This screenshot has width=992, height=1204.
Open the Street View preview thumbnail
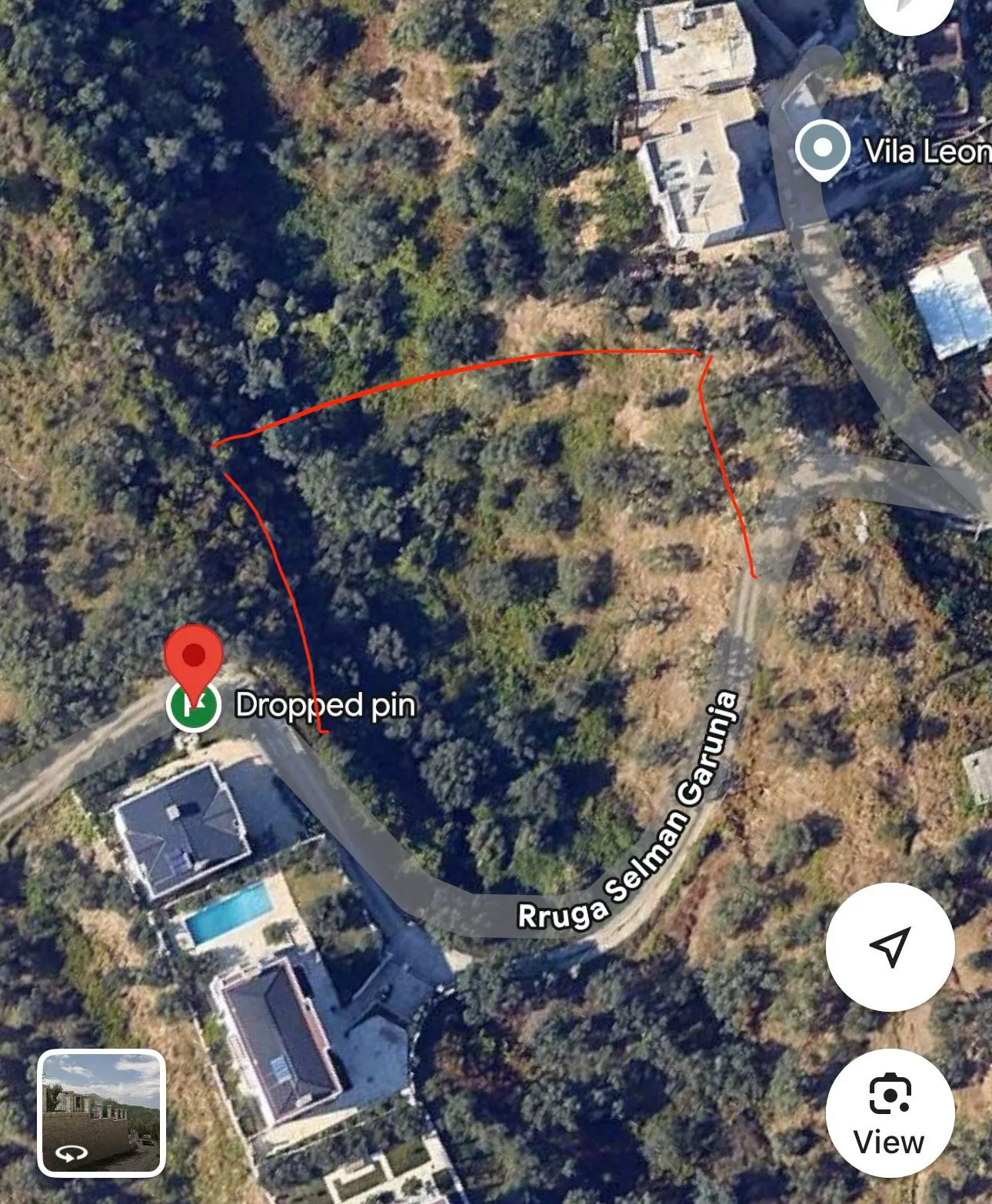click(102, 1112)
